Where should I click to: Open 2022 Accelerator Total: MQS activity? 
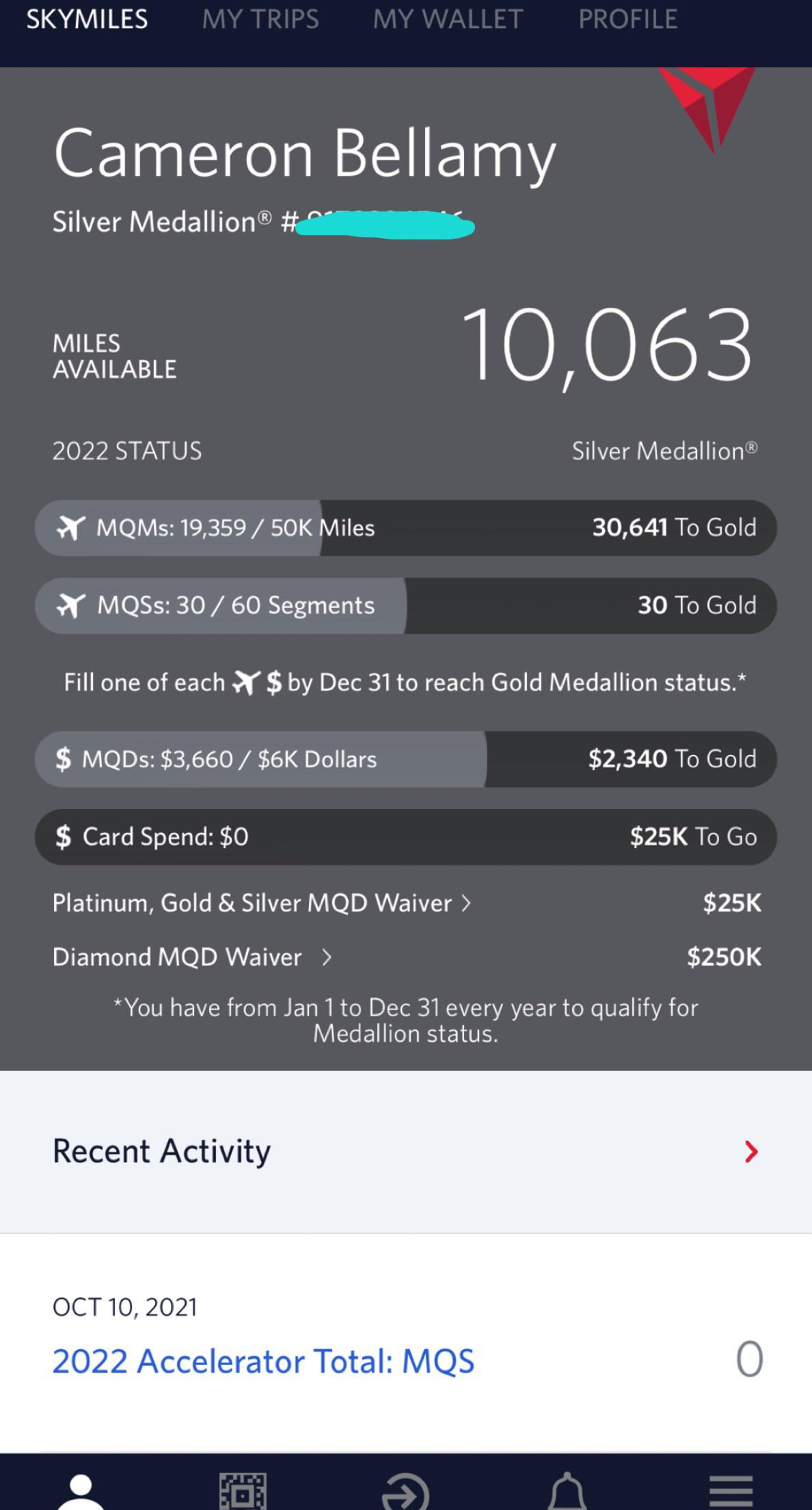click(x=263, y=1361)
